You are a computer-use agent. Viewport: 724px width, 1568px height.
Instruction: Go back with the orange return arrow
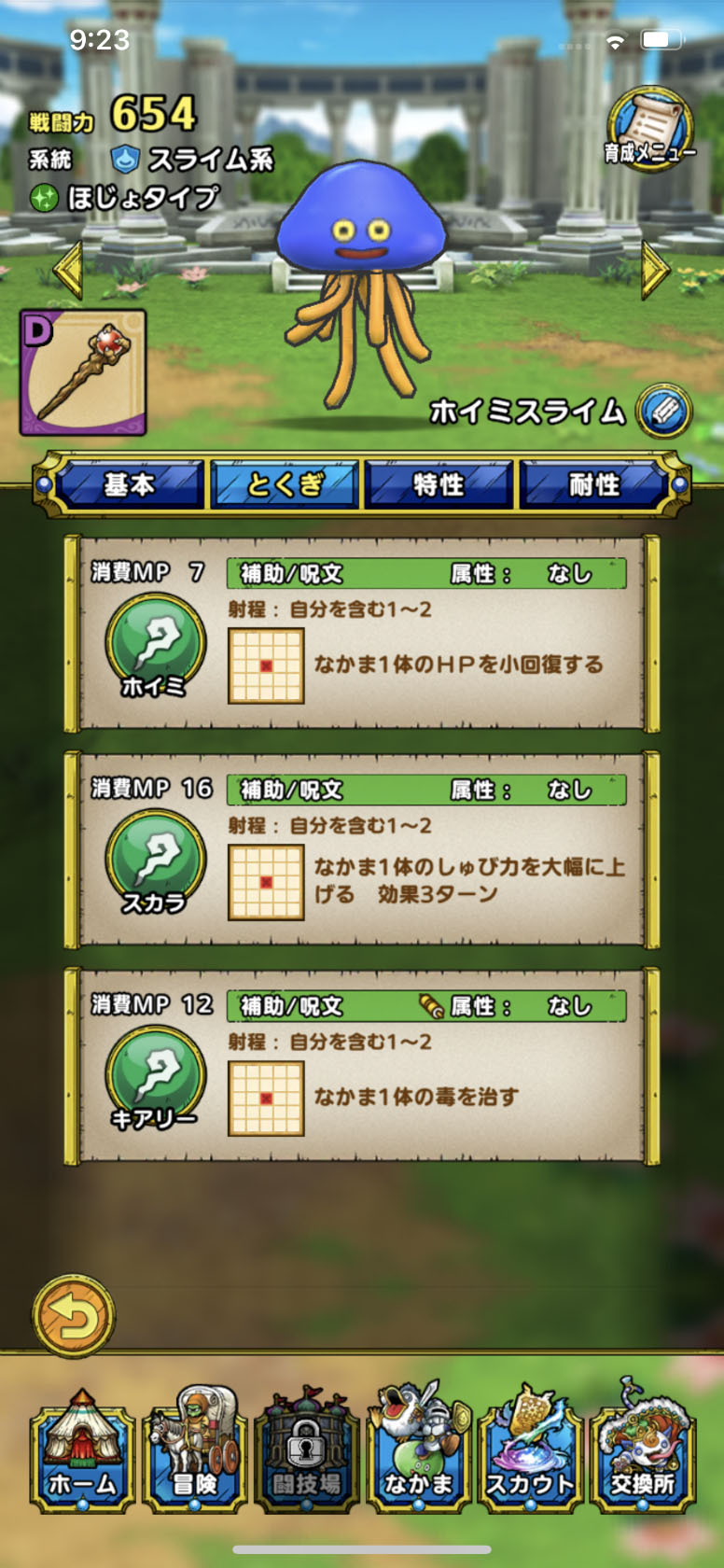click(74, 1316)
